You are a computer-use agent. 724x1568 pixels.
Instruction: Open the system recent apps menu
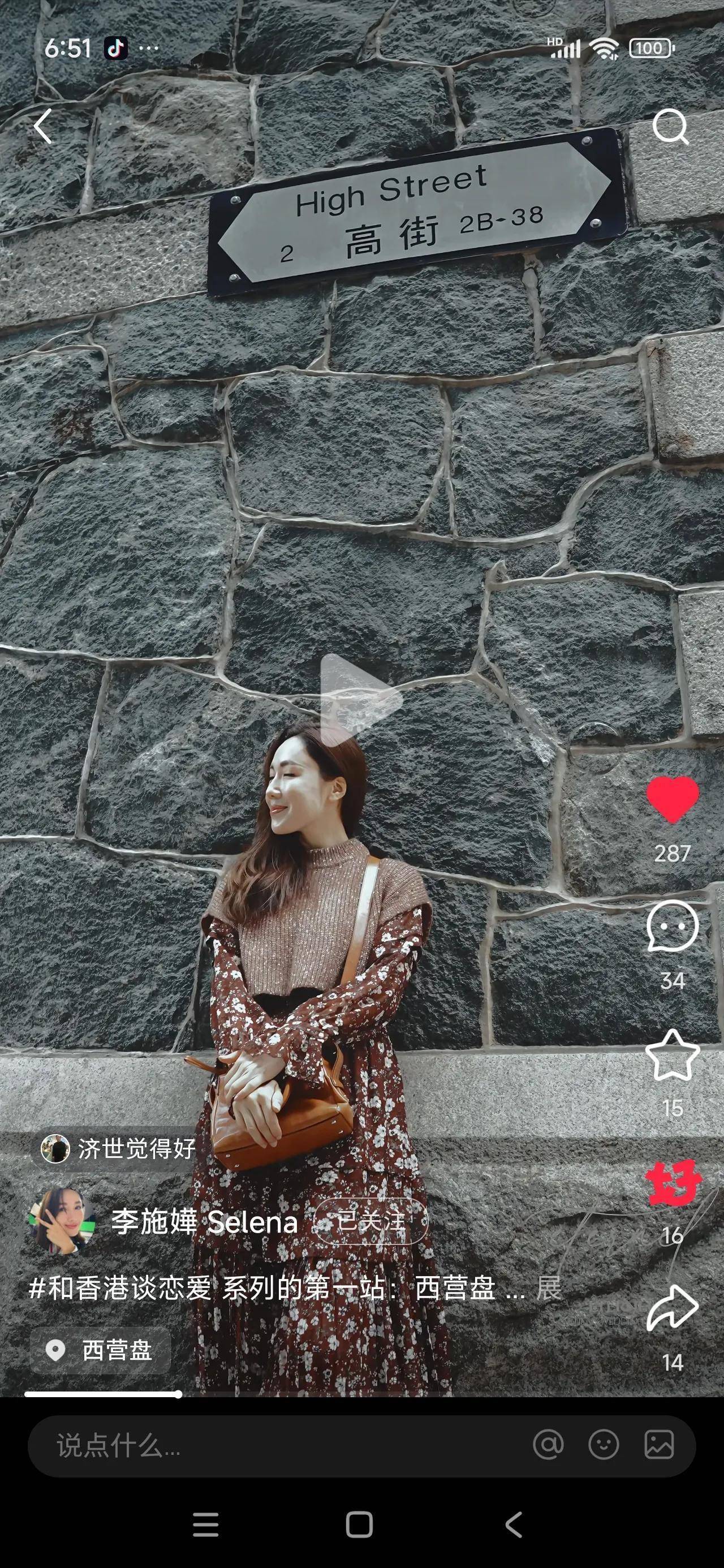tap(205, 1525)
